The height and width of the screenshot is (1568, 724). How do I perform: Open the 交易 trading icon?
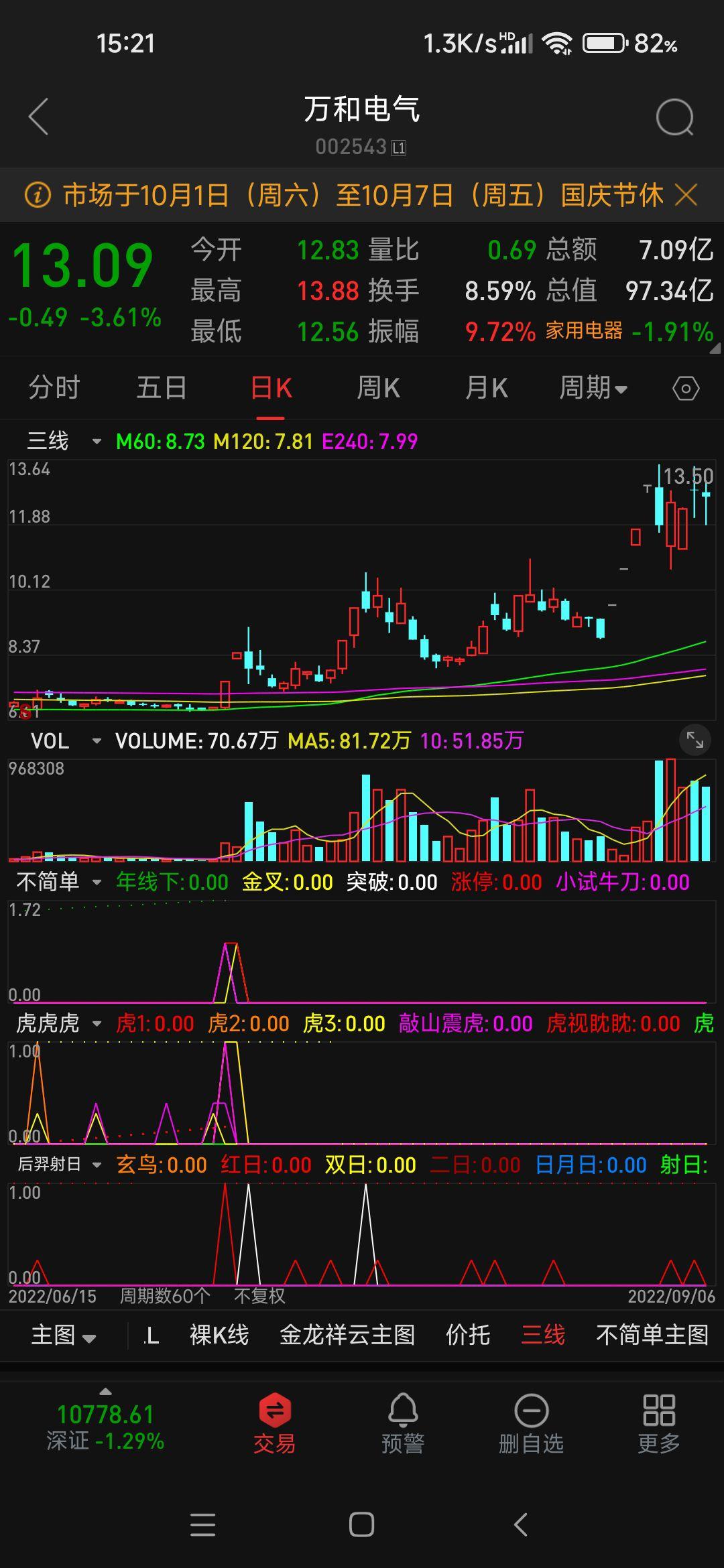coord(276,1416)
